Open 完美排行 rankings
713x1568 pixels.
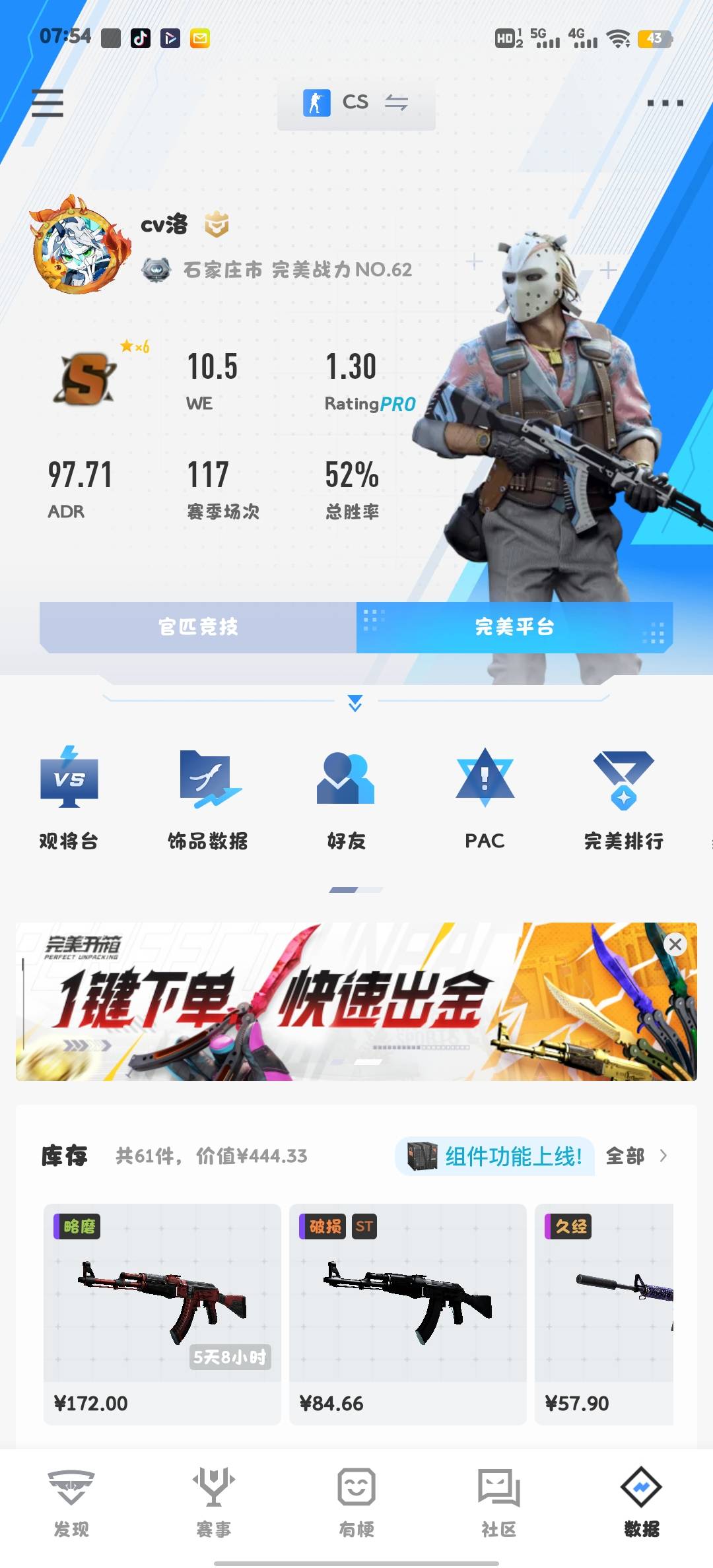tap(624, 799)
